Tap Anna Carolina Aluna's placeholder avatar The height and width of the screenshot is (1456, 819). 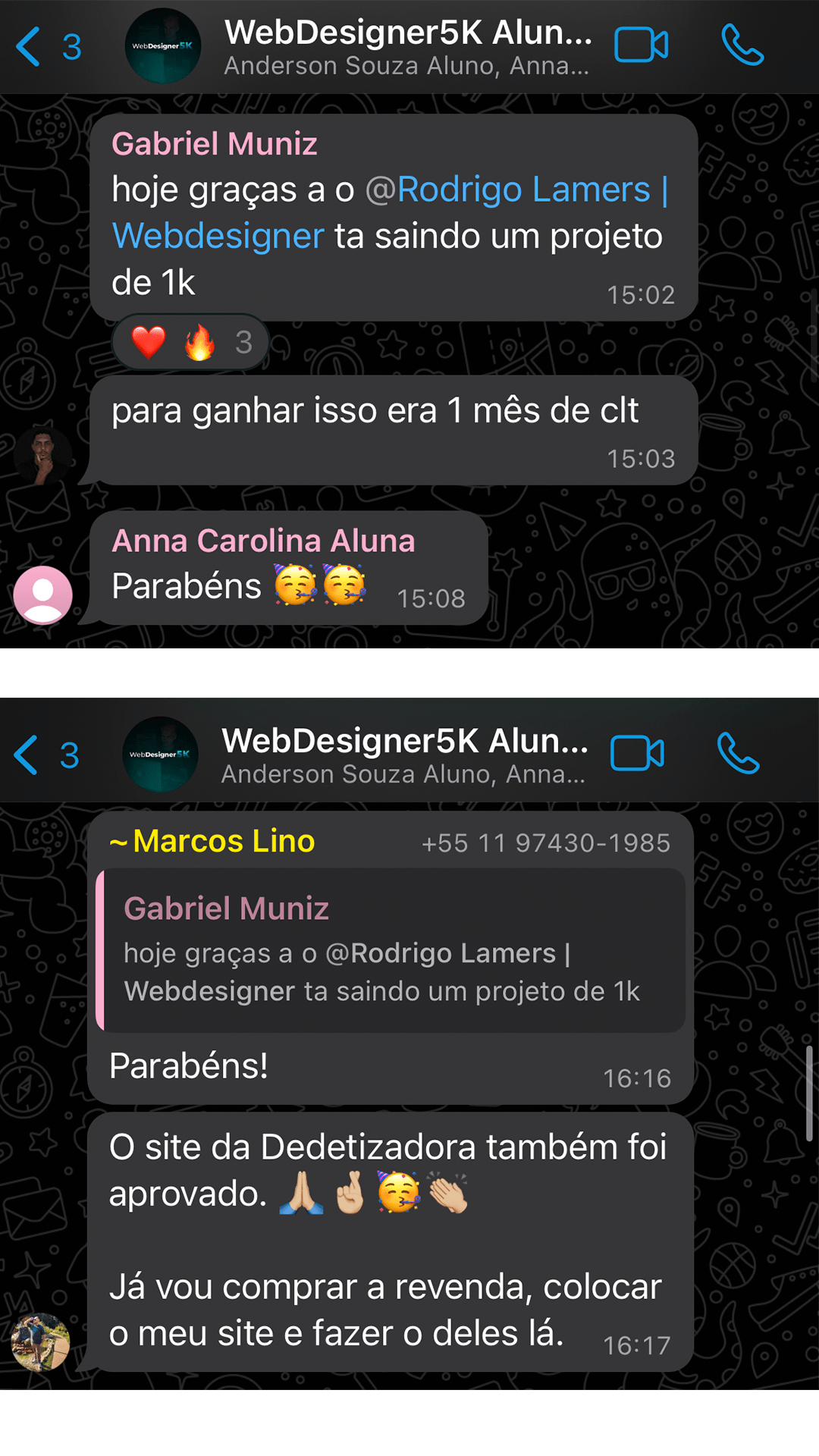pos(42,595)
